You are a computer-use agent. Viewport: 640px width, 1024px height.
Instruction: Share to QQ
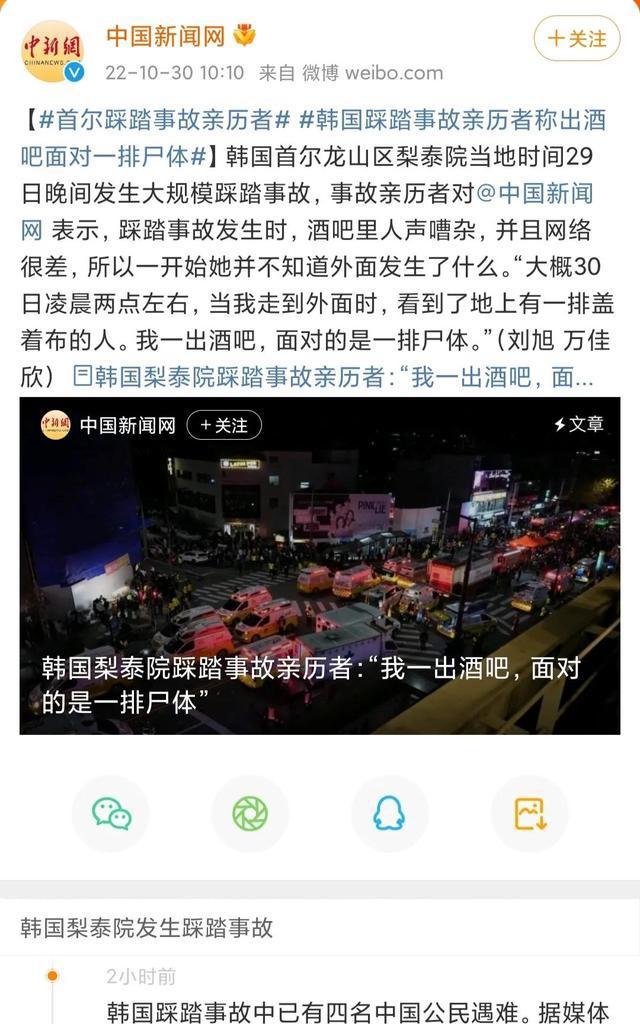(x=389, y=814)
